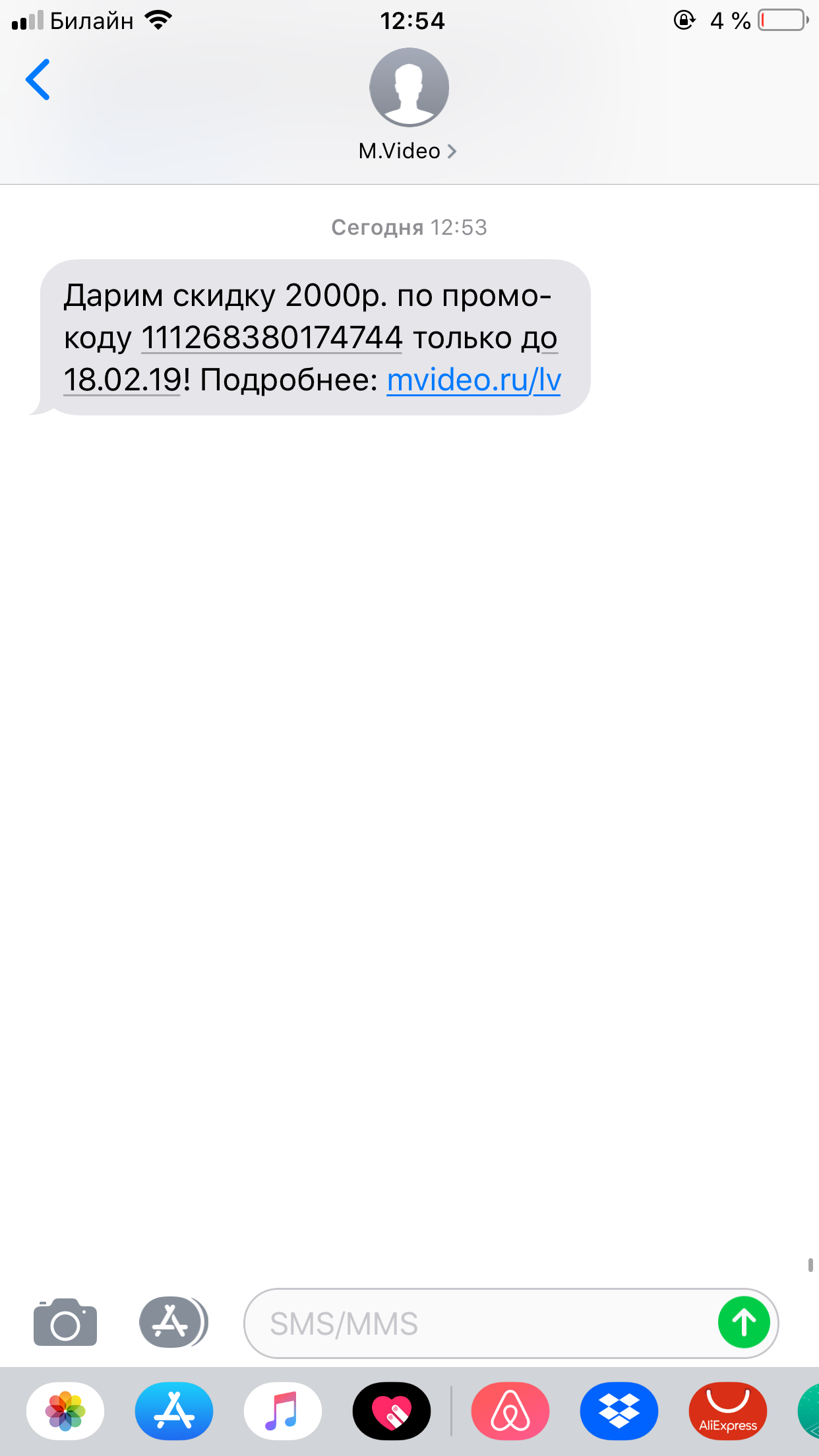This screenshot has height=1456, width=819.
Task: Open the Digital Touch heart app
Action: [x=392, y=1411]
